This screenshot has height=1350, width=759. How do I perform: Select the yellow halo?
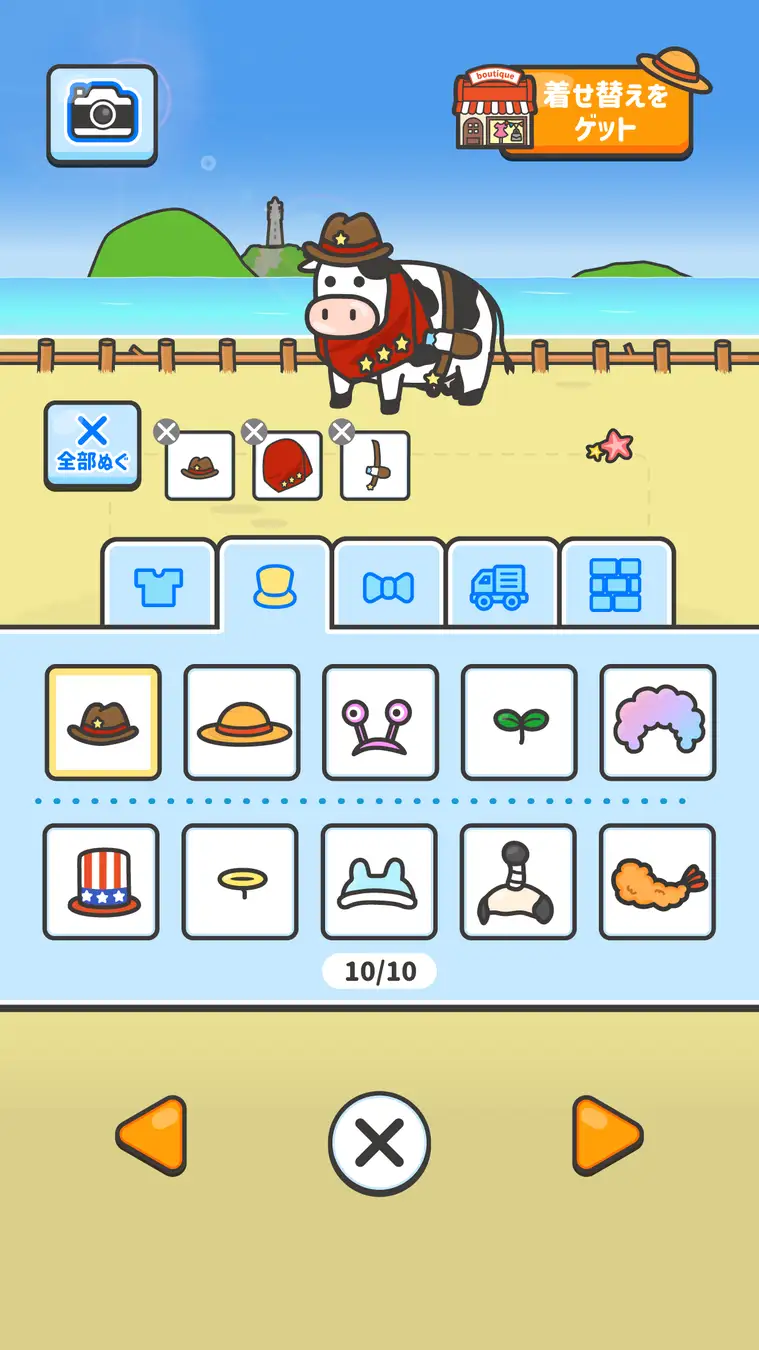point(240,881)
